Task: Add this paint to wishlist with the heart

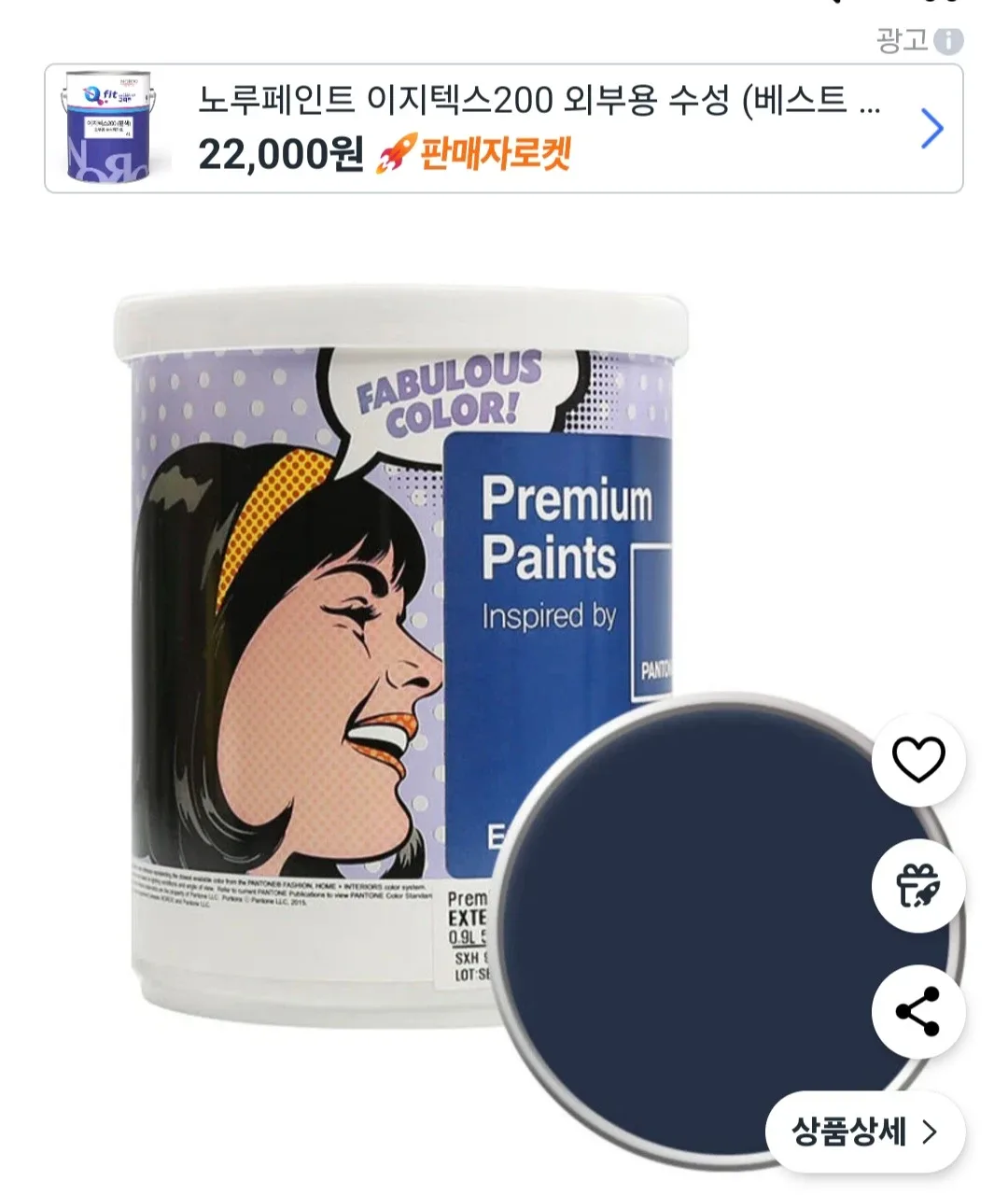Action: 918,760
